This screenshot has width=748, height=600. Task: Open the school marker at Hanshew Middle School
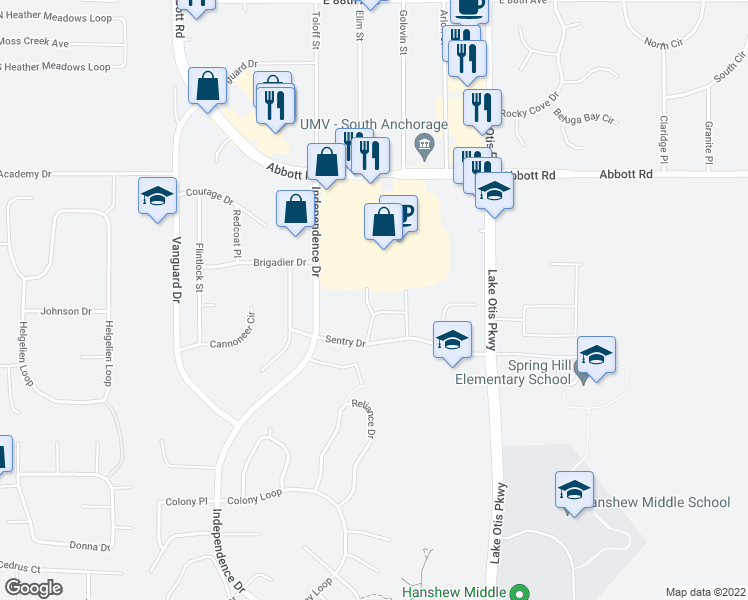coord(574,490)
